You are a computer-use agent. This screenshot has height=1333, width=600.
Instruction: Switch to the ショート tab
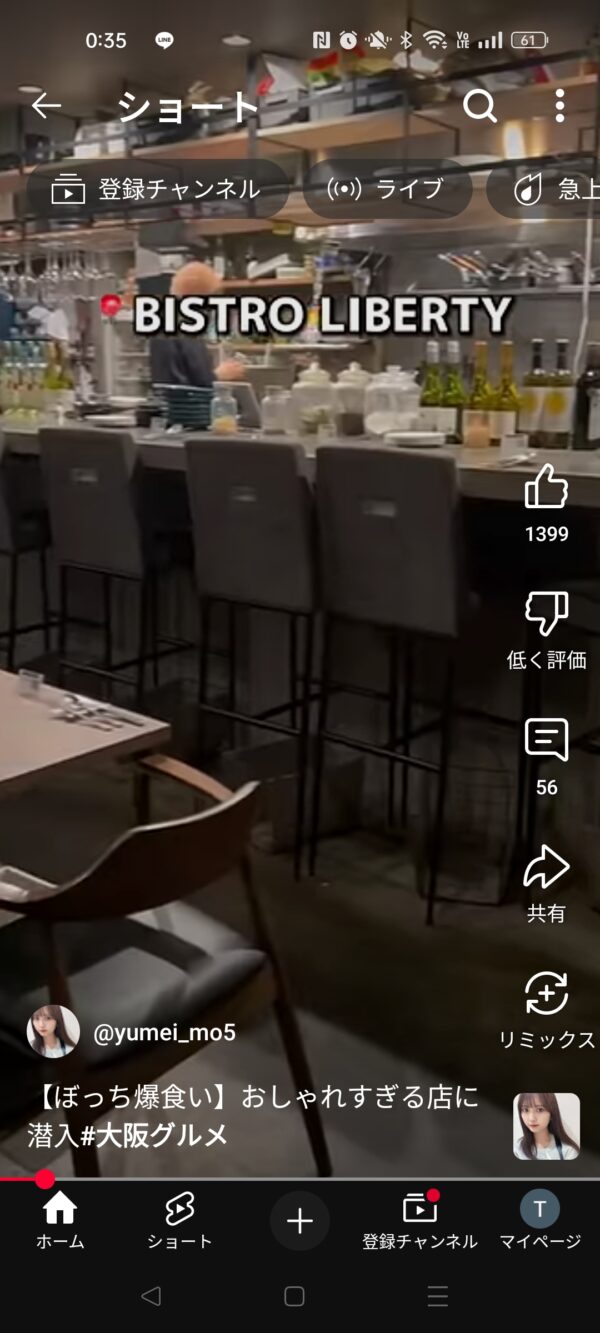180,1222
